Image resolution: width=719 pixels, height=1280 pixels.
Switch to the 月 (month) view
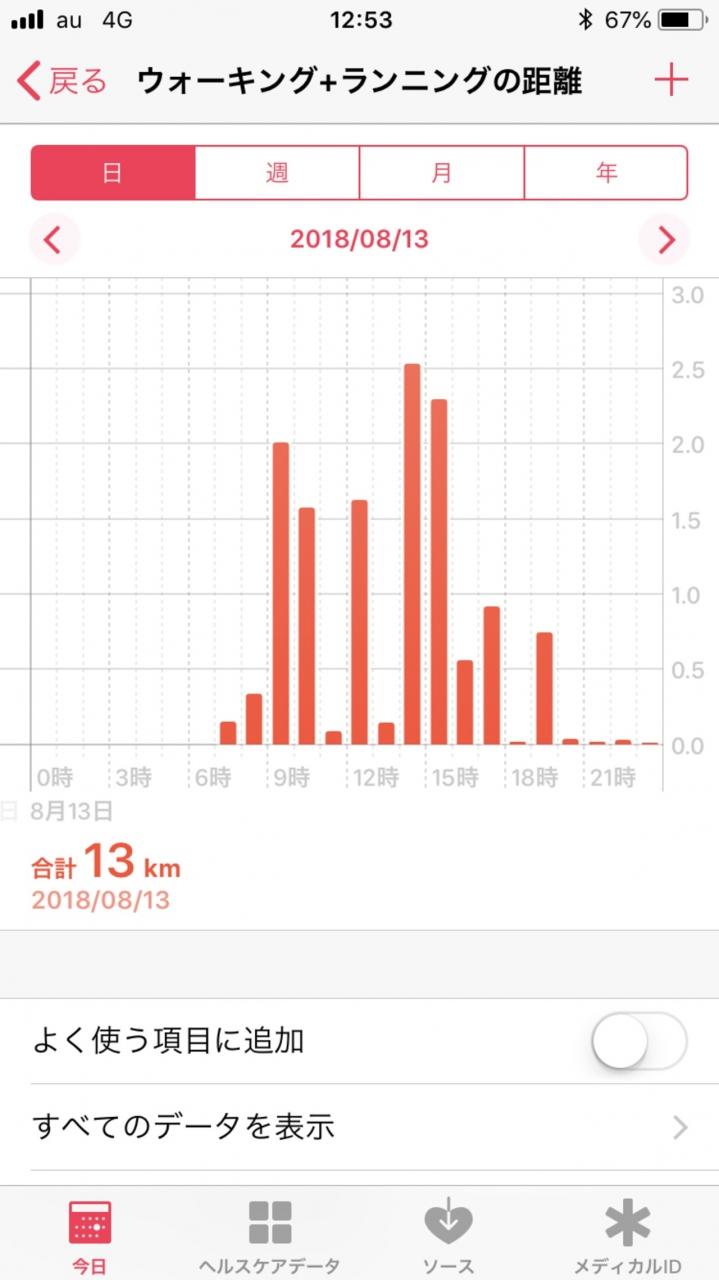442,173
